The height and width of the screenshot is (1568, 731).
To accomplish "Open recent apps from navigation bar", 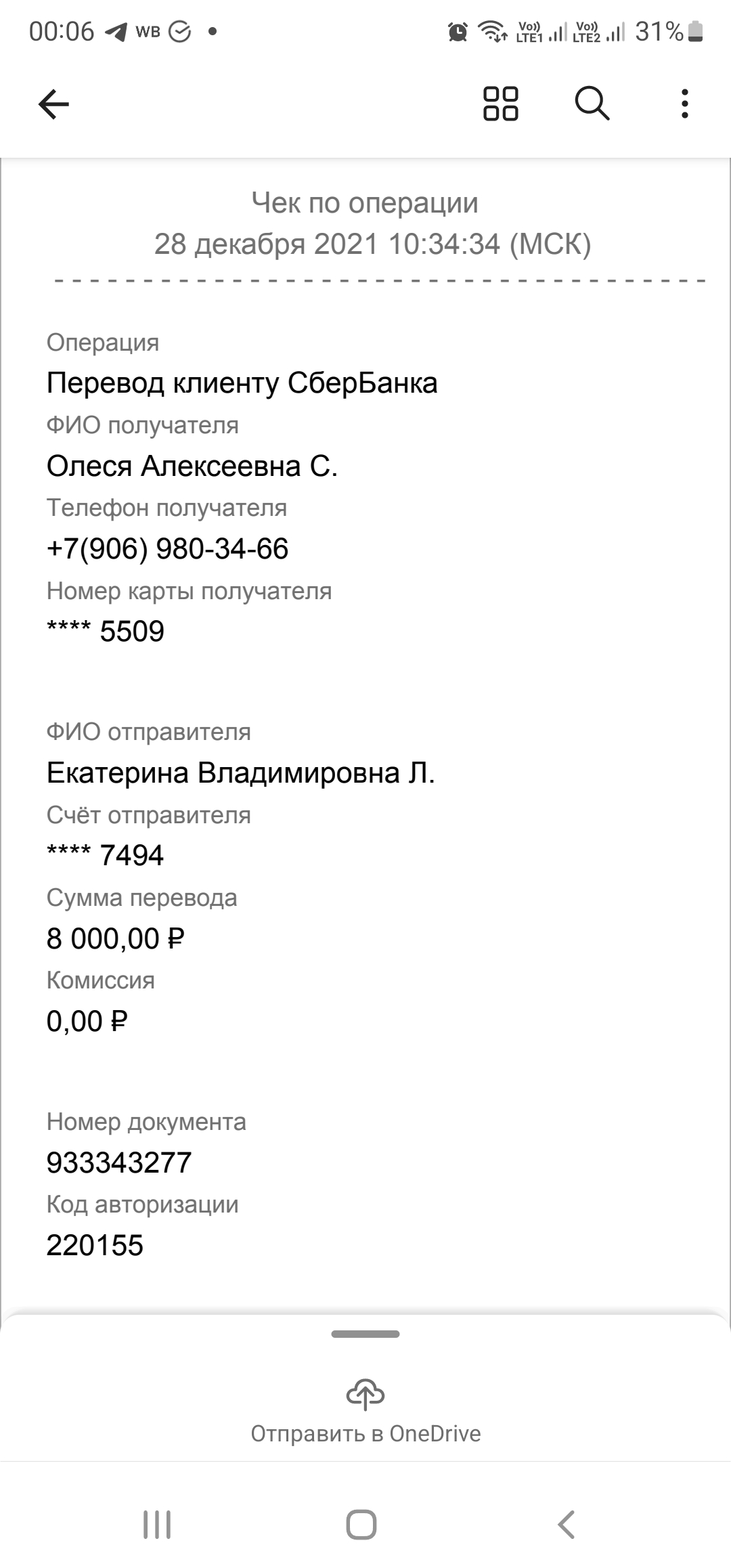I will [x=157, y=1524].
